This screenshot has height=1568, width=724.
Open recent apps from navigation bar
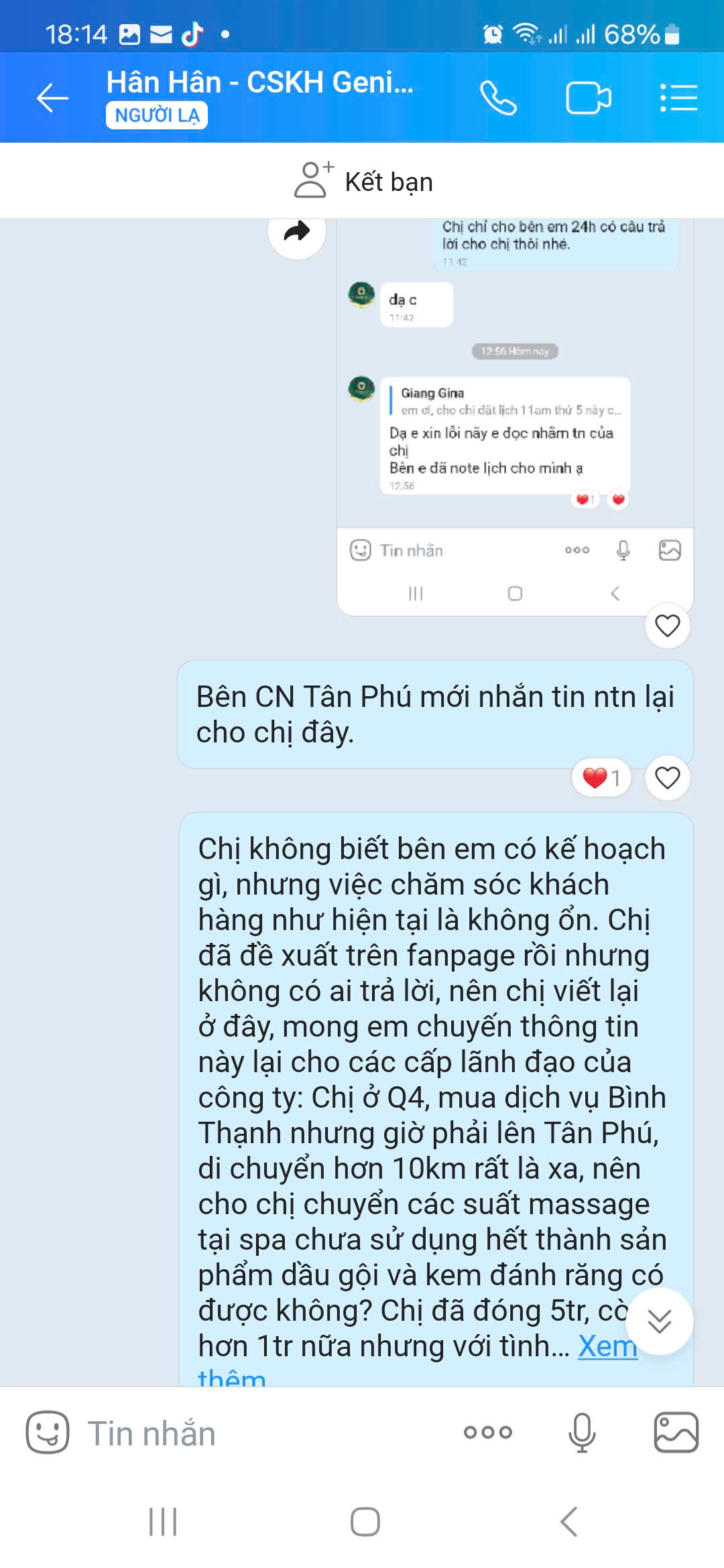tap(163, 1521)
